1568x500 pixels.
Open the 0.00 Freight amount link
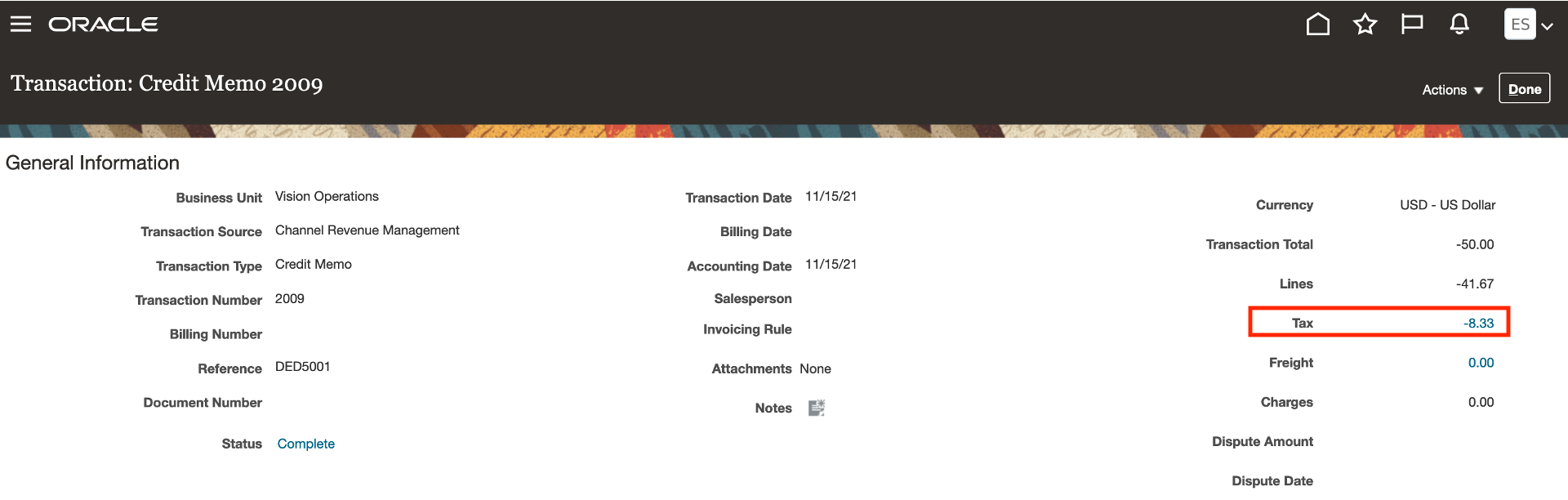(x=1481, y=363)
